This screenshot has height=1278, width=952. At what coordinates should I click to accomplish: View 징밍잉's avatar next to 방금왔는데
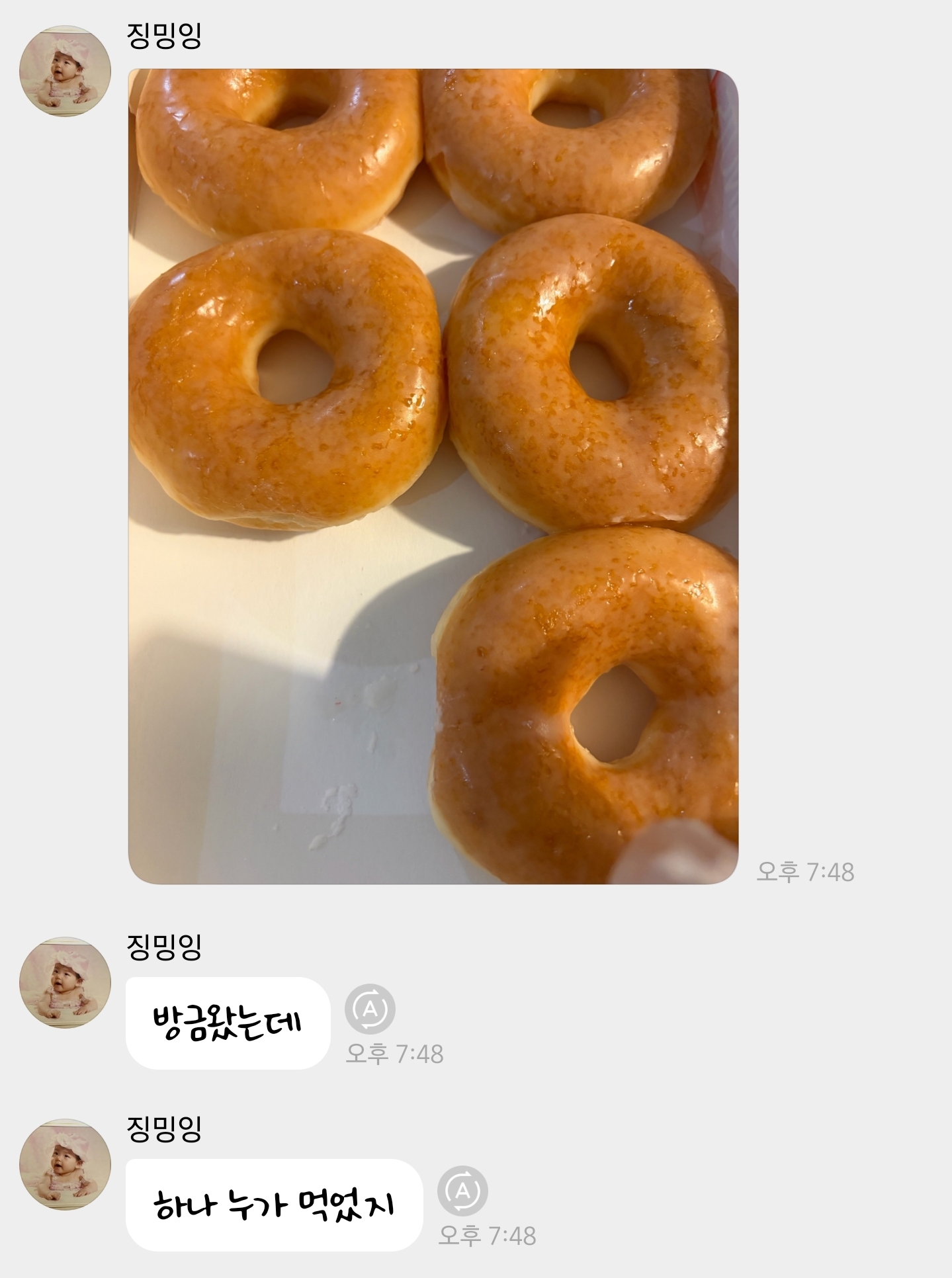(x=65, y=982)
